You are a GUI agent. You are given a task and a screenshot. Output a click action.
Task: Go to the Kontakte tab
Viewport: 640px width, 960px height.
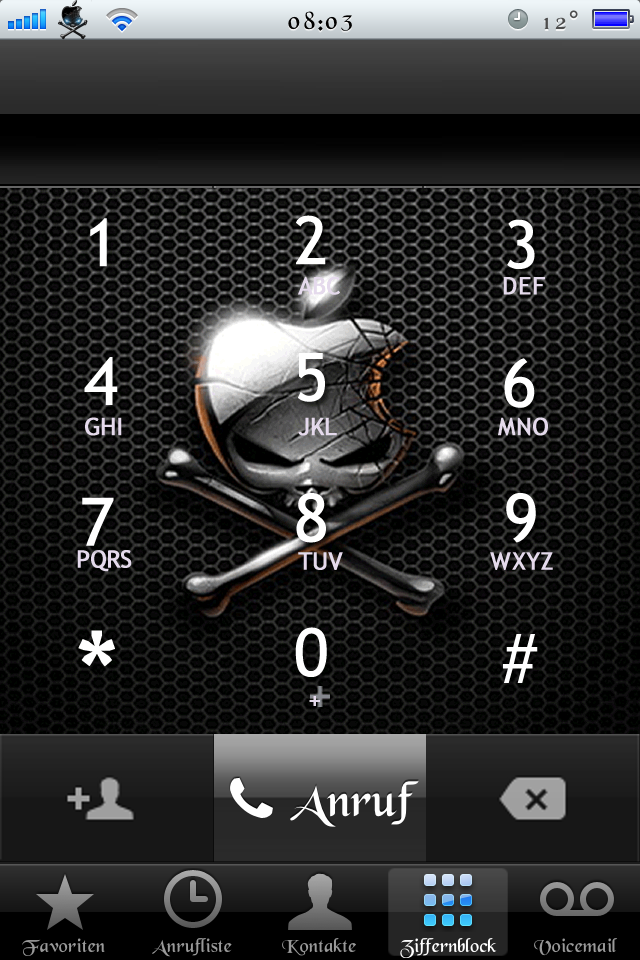tap(320, 914)
